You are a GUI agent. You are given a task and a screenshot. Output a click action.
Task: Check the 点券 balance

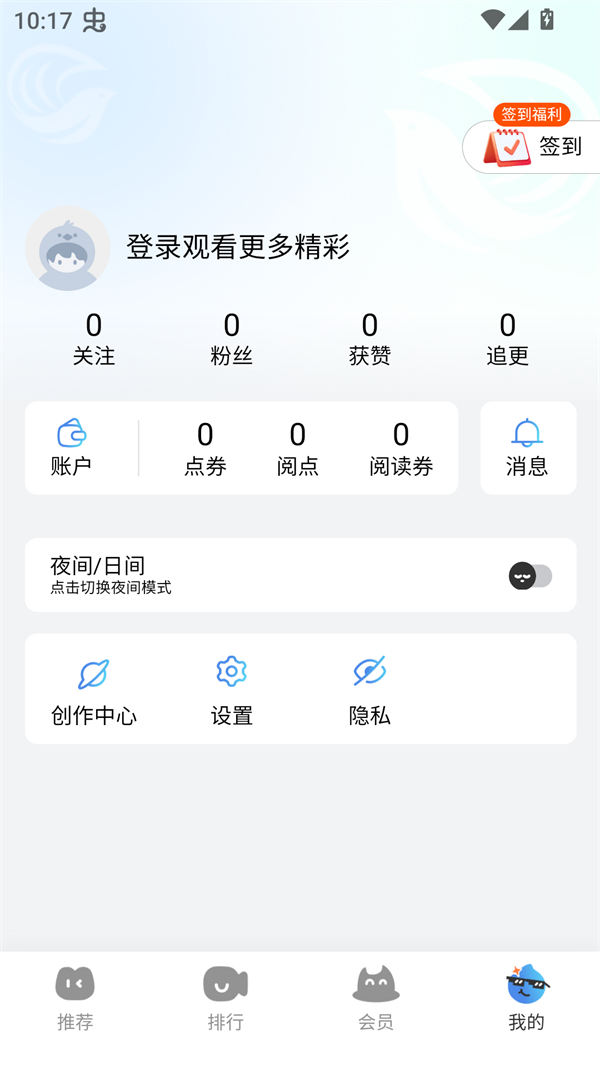pyautogui.click(x=205, y=448)
